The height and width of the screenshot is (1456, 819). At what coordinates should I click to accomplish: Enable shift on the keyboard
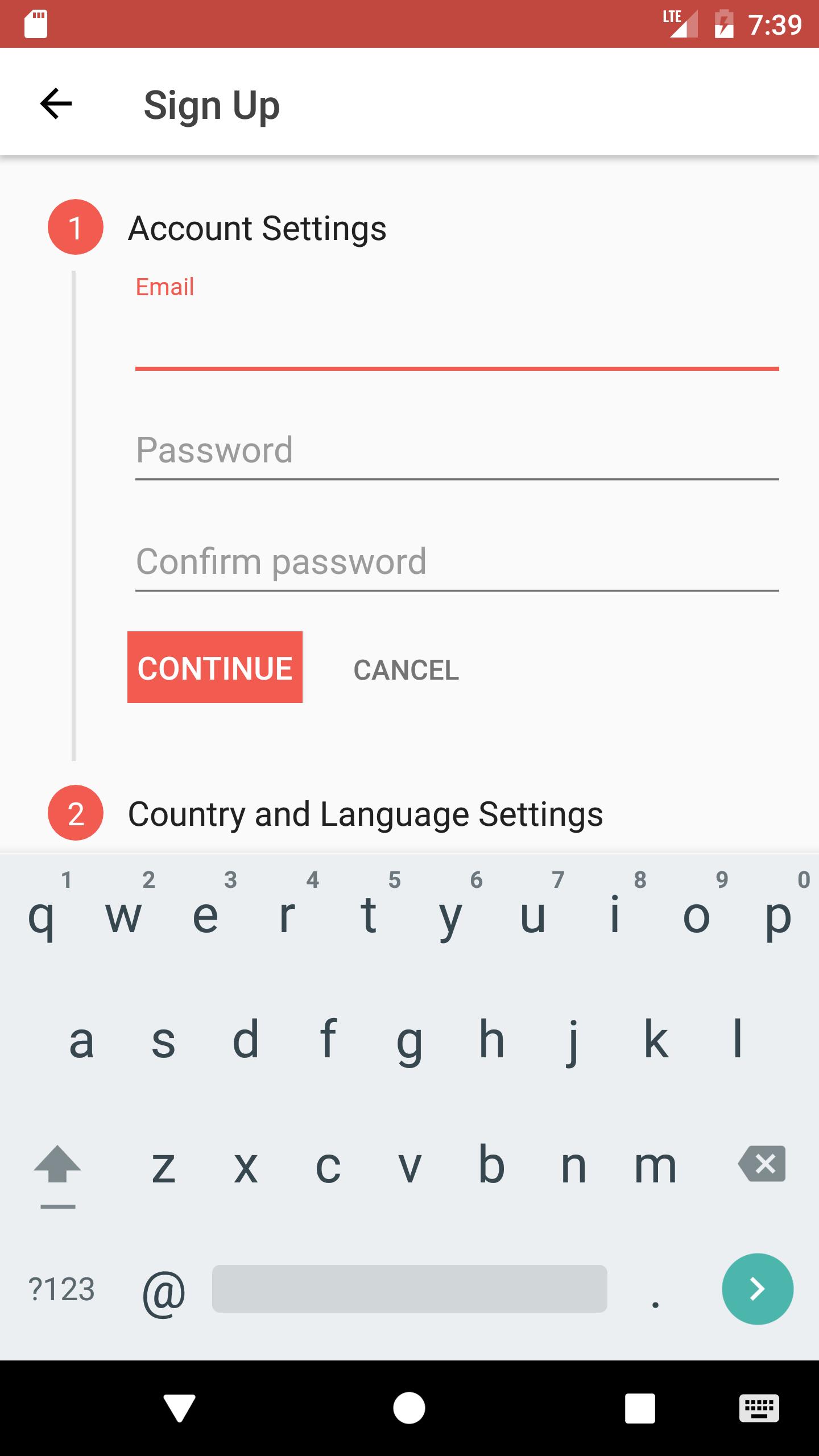(57, 1166)
